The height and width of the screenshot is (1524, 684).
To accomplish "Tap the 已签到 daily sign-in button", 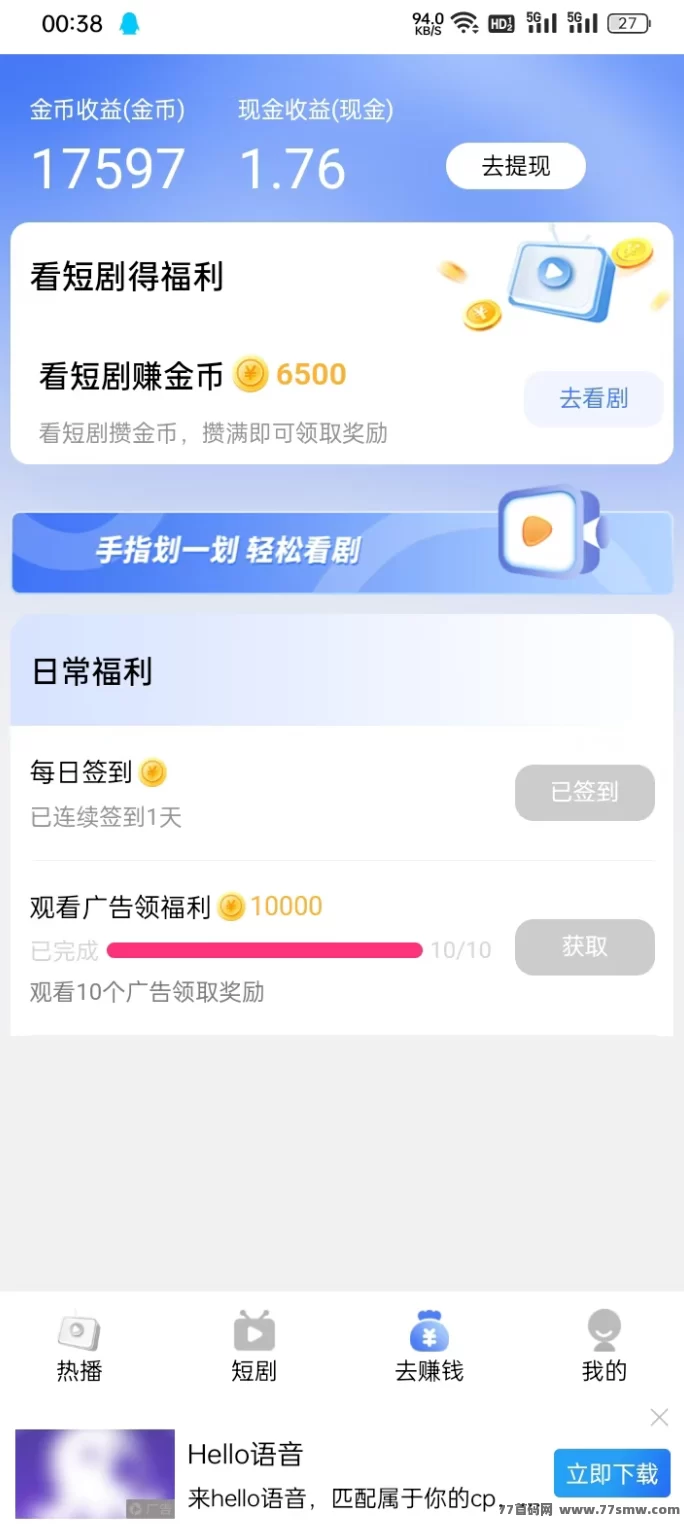I will 584,793.
